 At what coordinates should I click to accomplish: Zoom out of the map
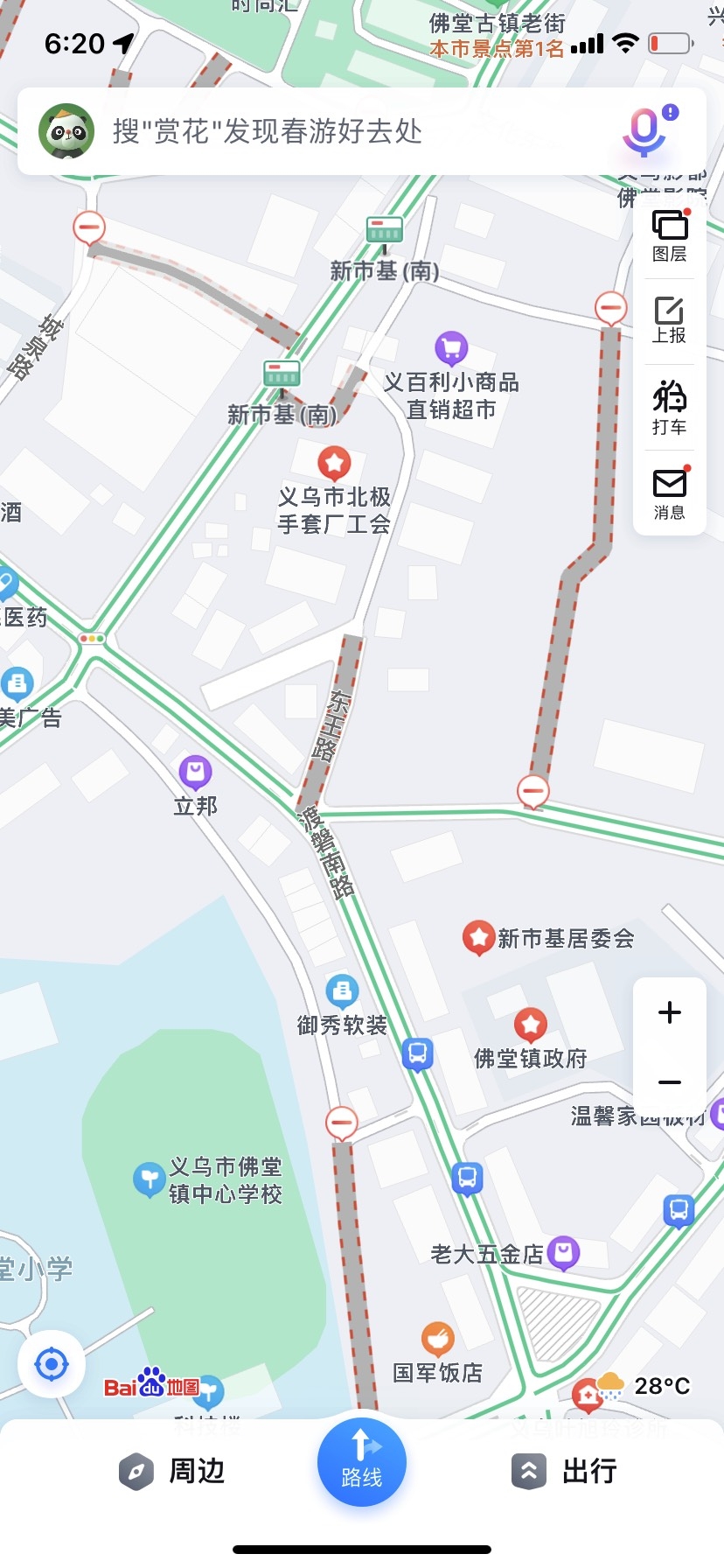point(670,1082)
